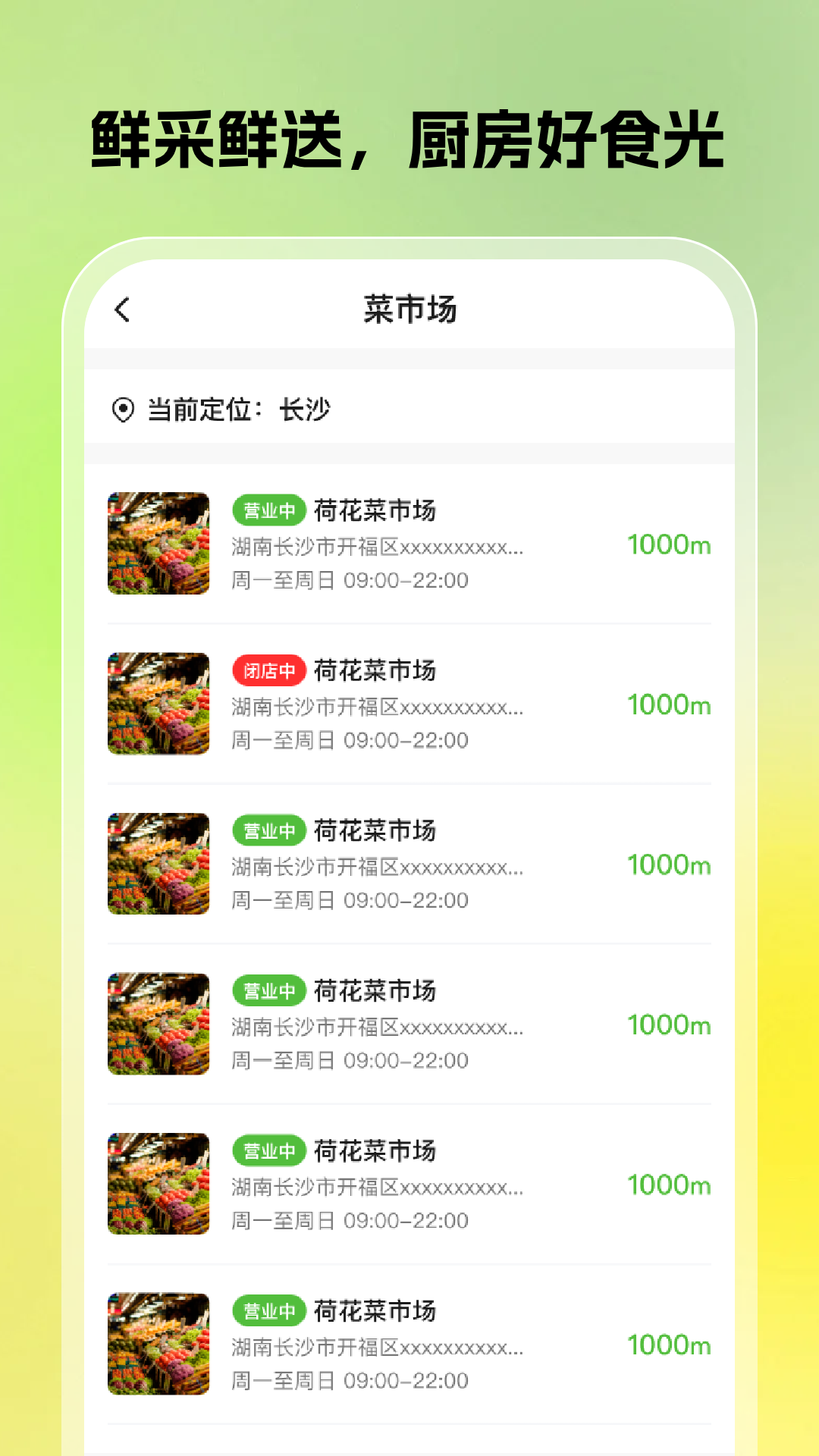Tap the last market's photo thumbnail
819x1456 pixels.
(158, 1343)
